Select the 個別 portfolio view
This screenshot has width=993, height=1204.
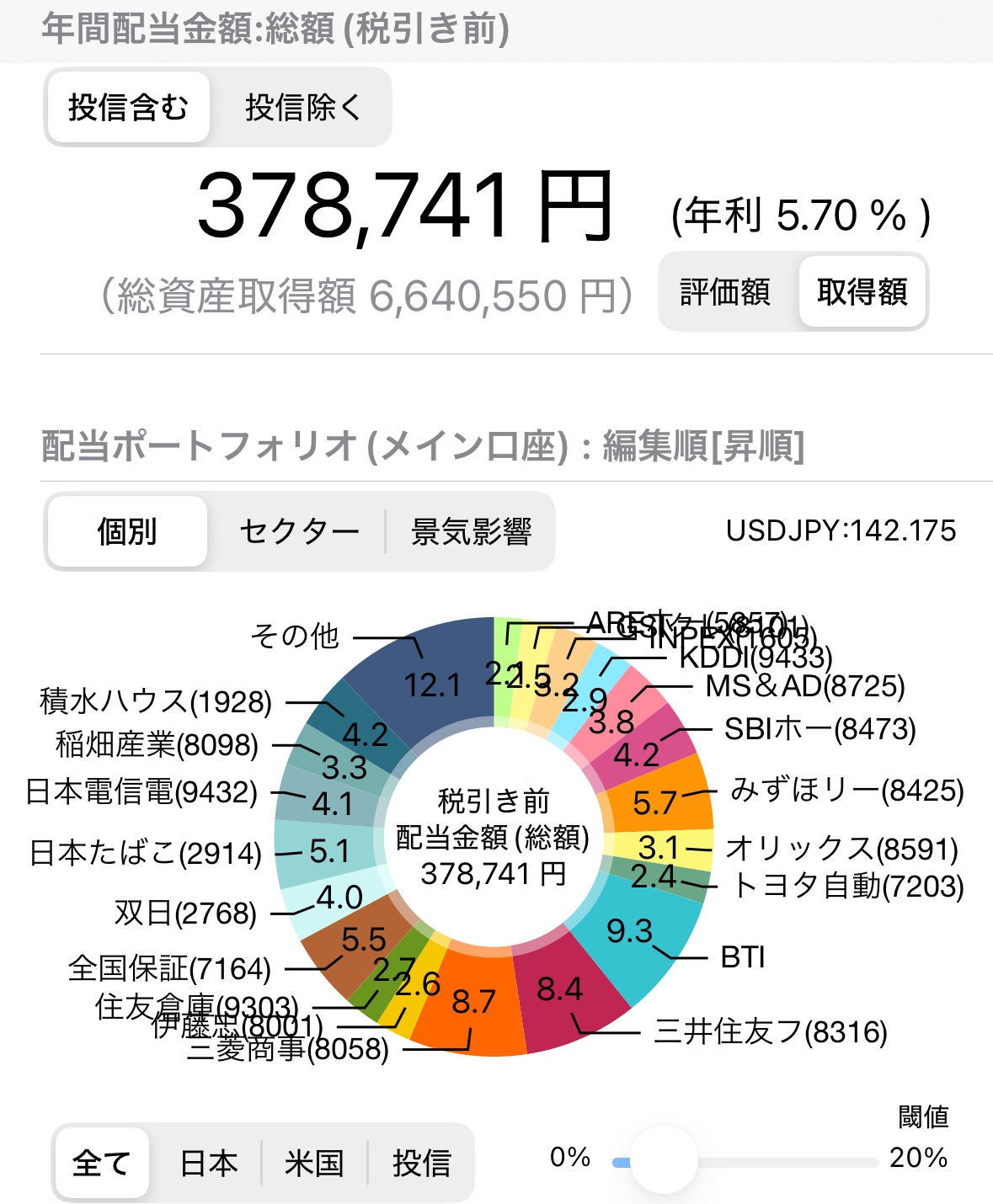click(x=127, y=532)
